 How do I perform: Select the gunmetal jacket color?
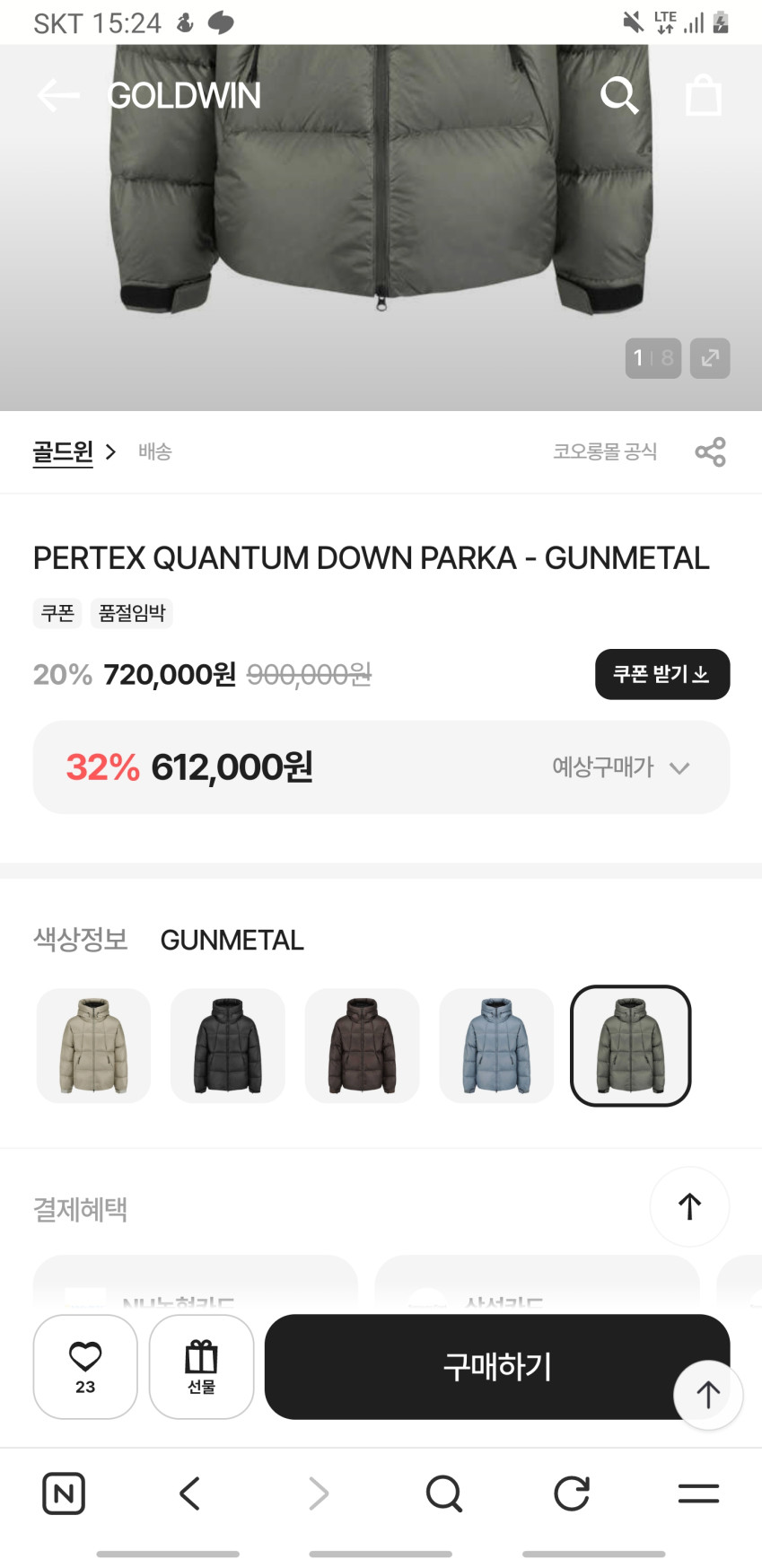click(631, 1046)
